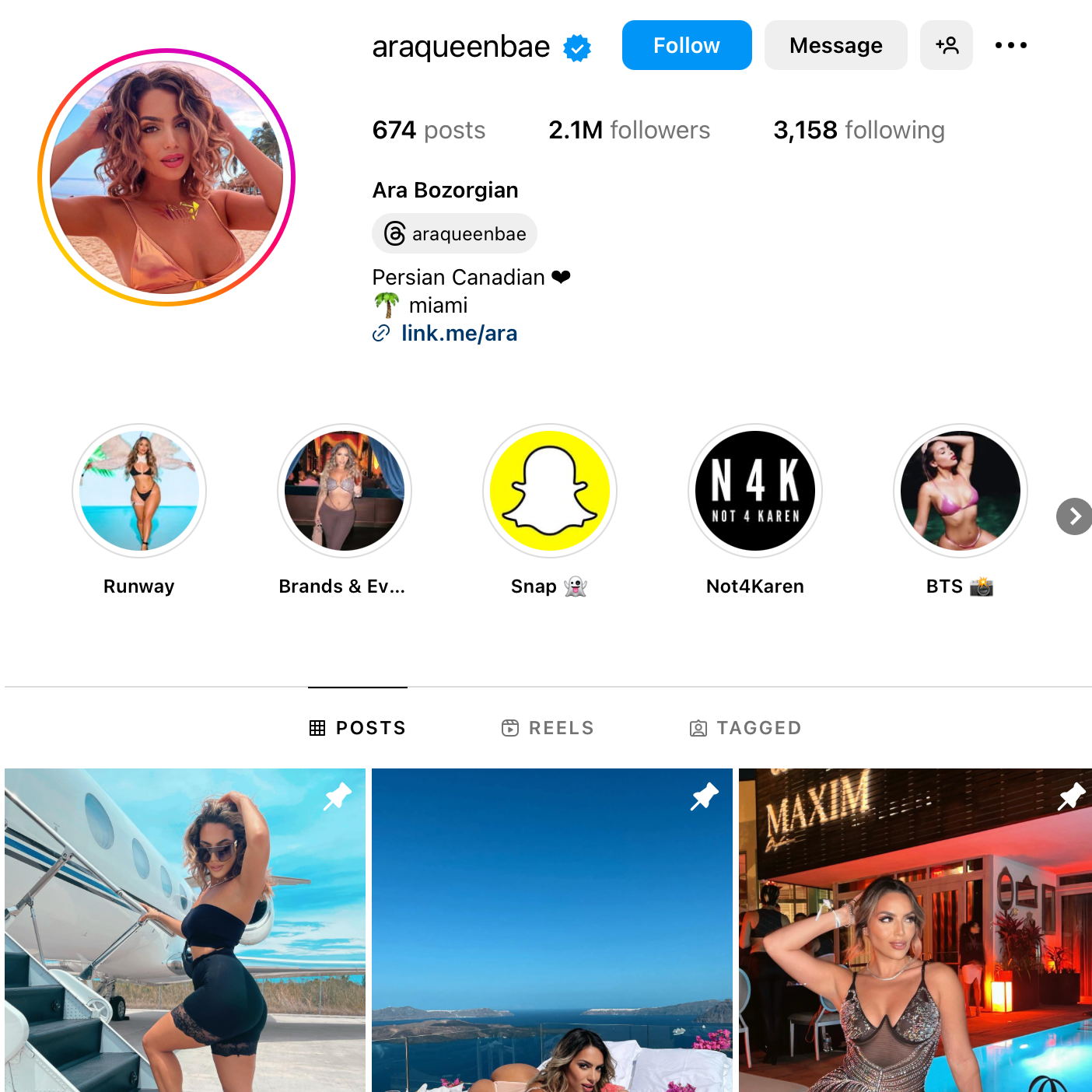Open the three-dot options menu

(1010, 45)
